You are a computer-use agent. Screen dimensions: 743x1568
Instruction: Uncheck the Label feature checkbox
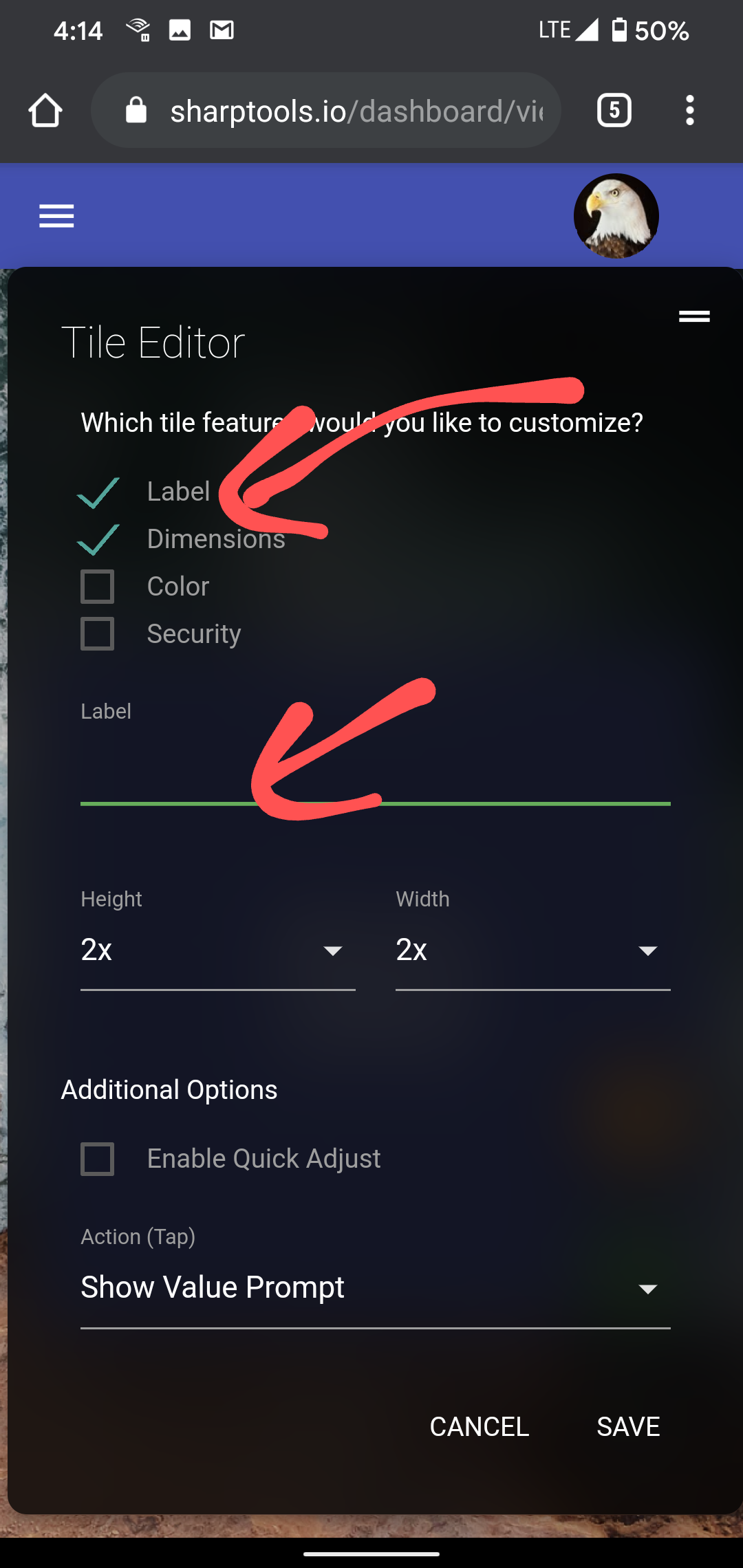[98, 492]
